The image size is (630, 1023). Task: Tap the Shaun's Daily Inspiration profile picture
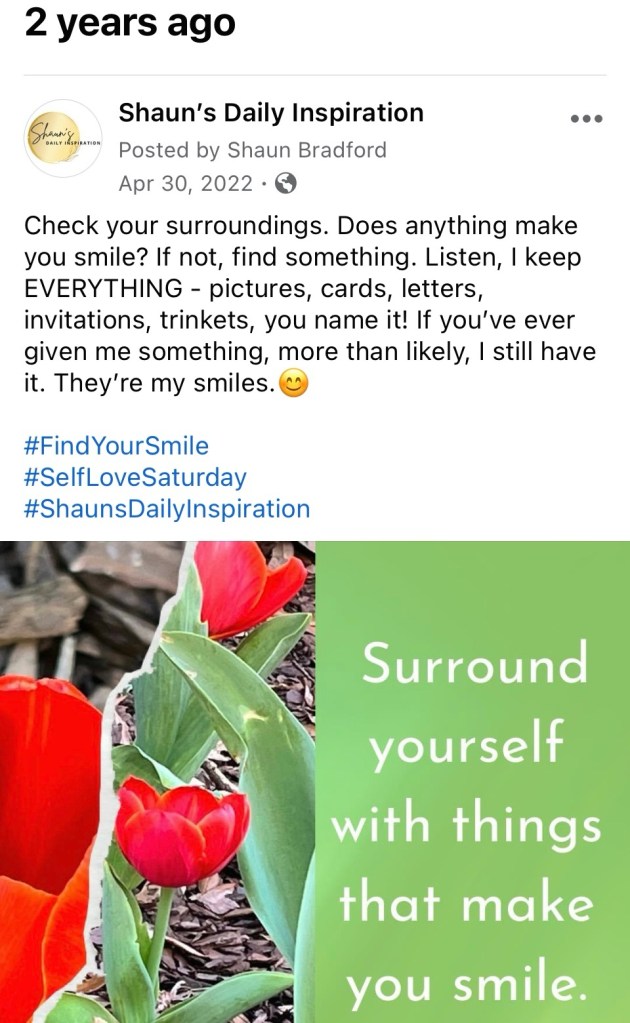pyautogui.click(x=63, y=139)
